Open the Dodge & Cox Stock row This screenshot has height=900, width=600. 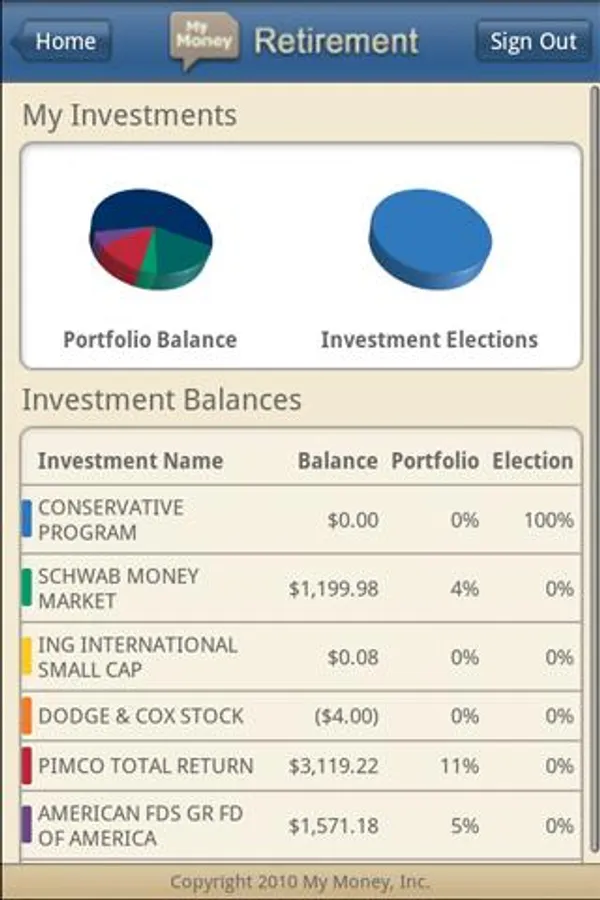[301, 716]
